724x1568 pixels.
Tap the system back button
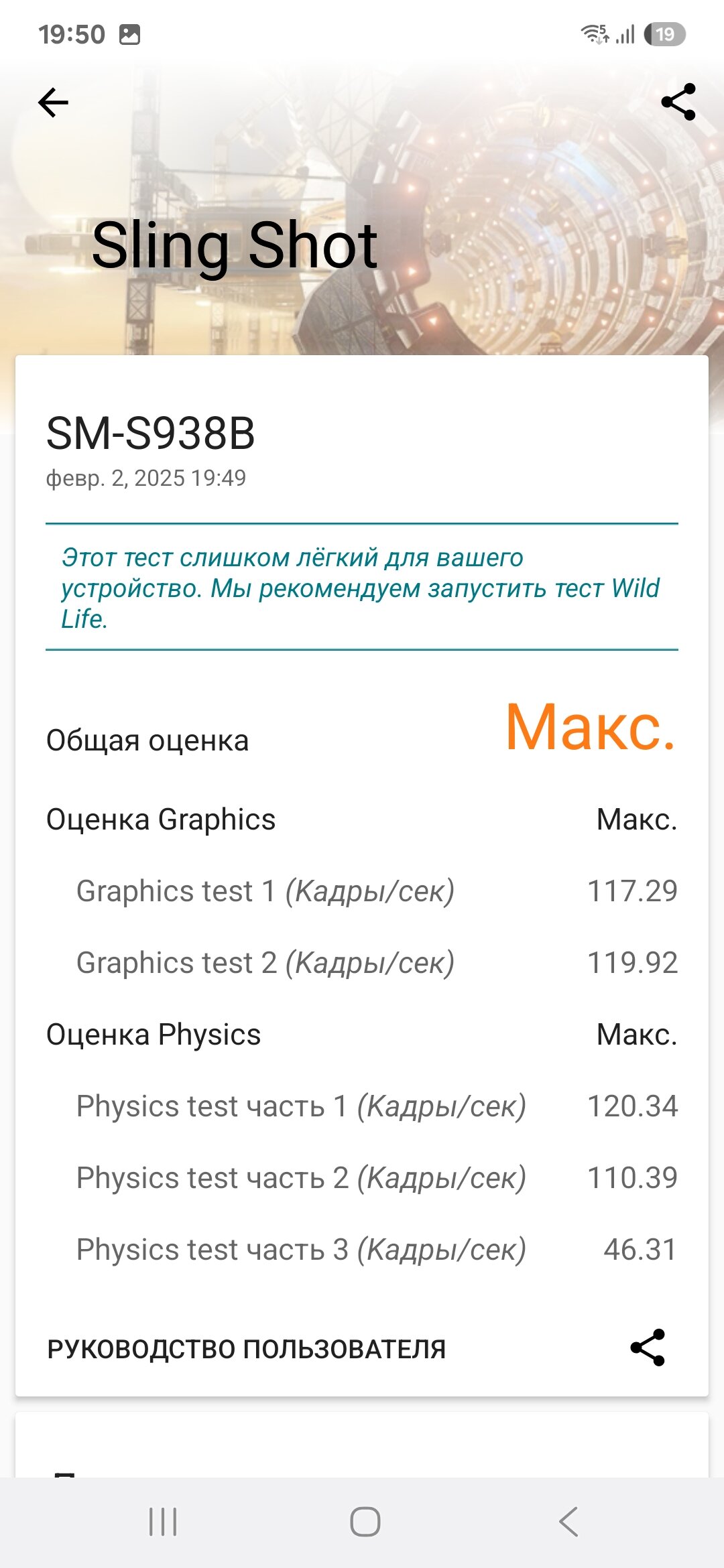[568, 1522]
